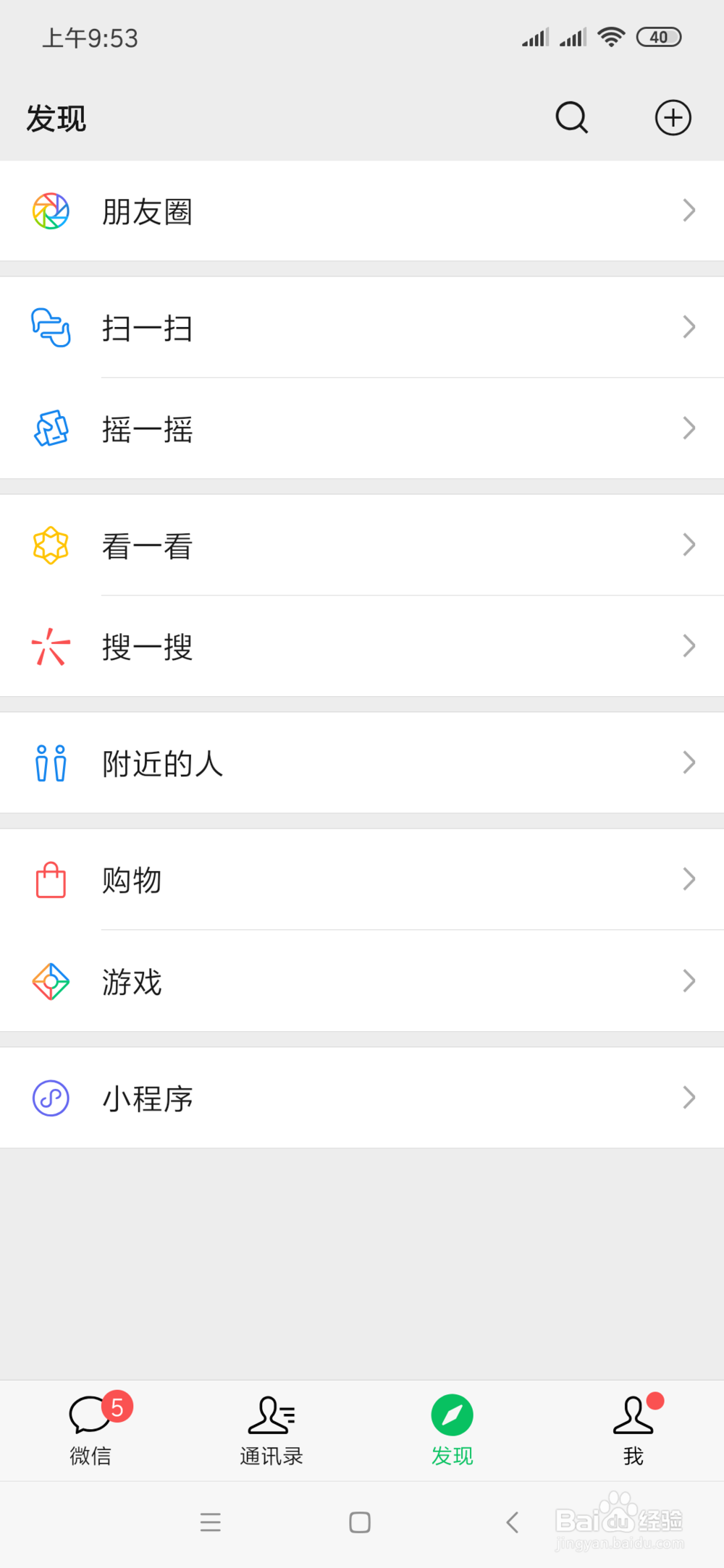Click the Top Stories (看一看) star icon

click(50, 546)
